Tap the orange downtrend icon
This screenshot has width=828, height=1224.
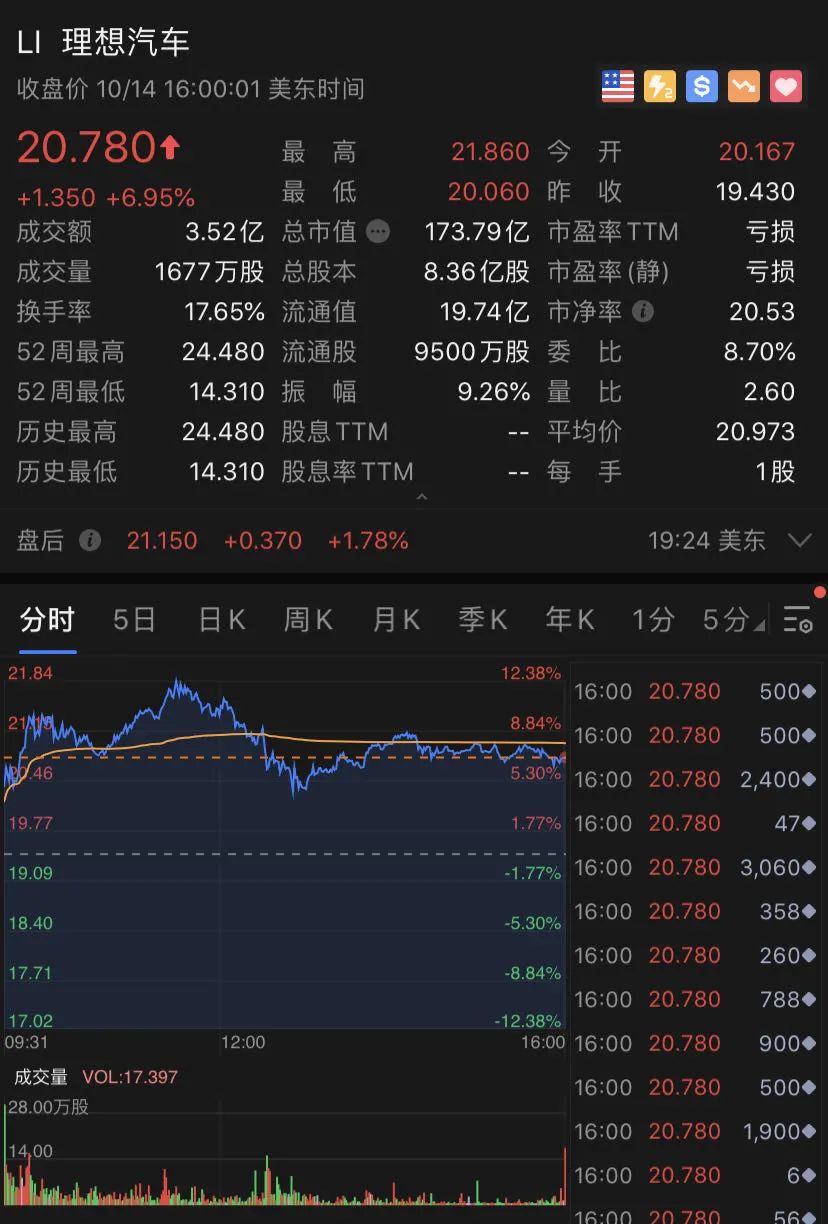pyautogui.click(x=744, y=87)
